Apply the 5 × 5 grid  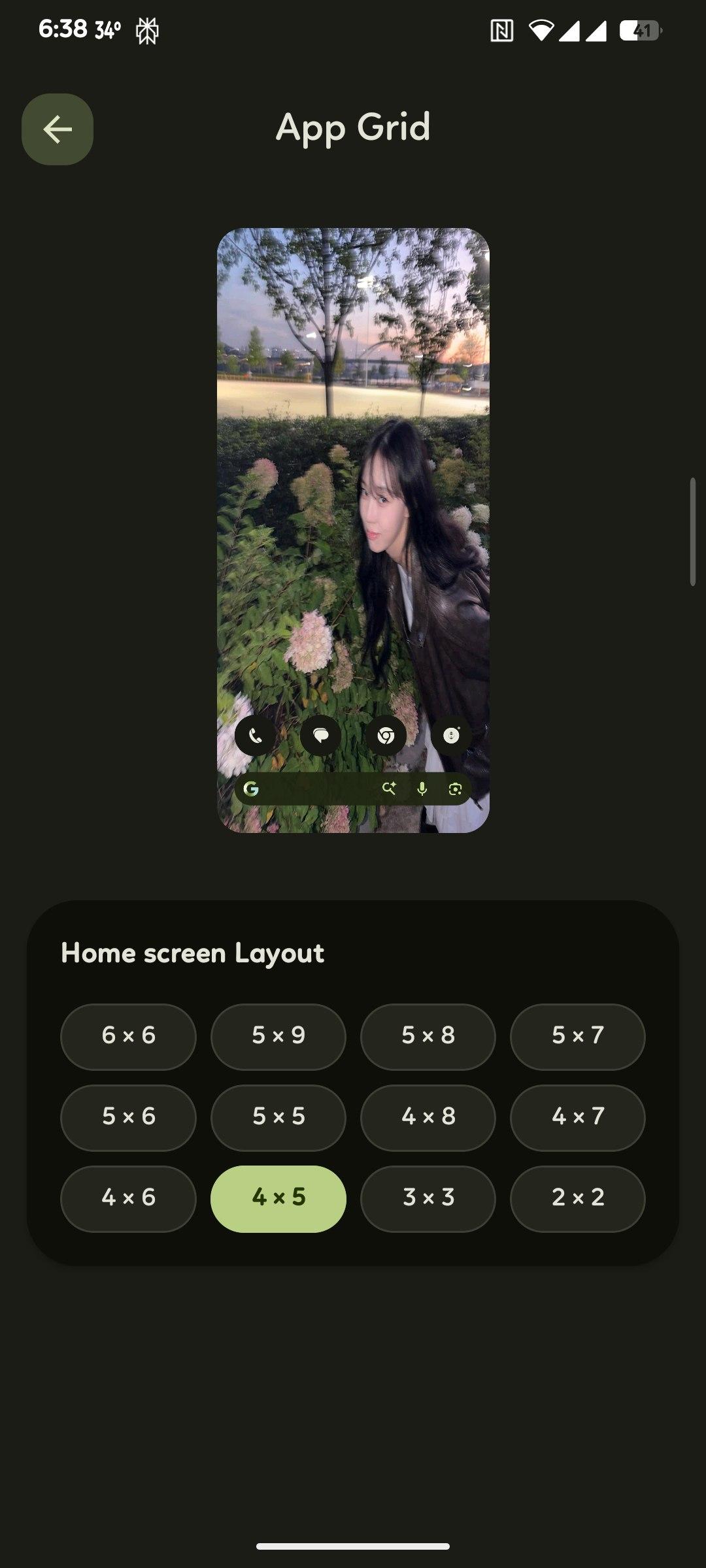click(278, 1117)
